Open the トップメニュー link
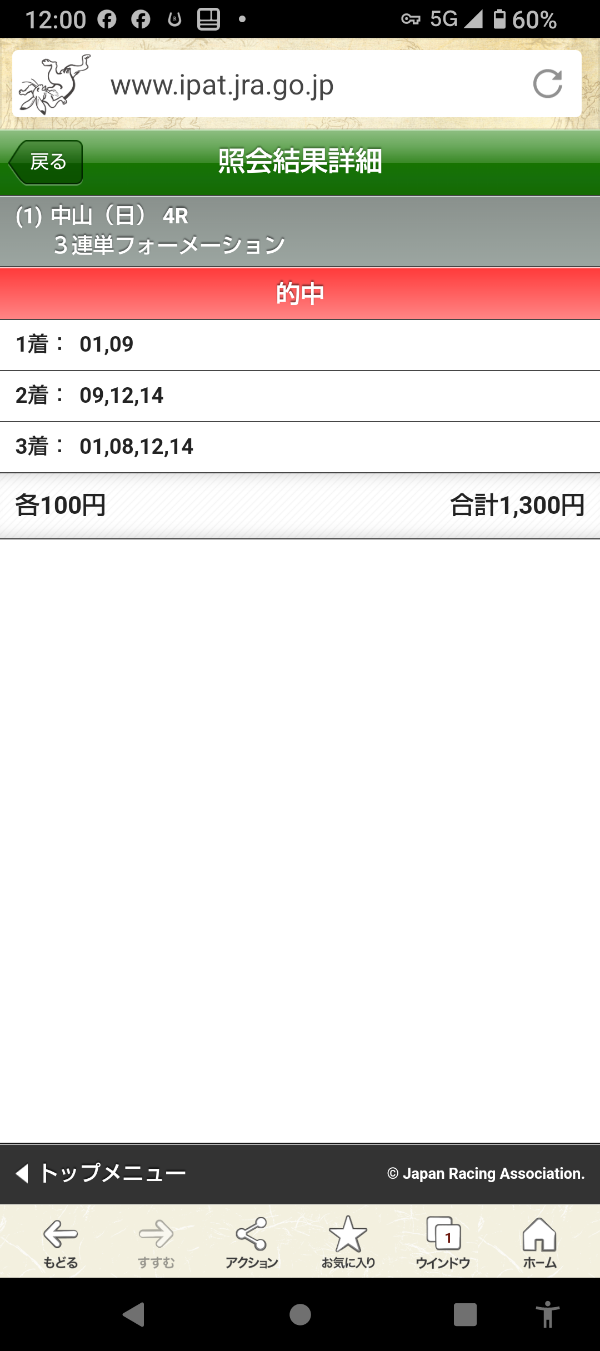600x1351 pixels. (101, 1173)
